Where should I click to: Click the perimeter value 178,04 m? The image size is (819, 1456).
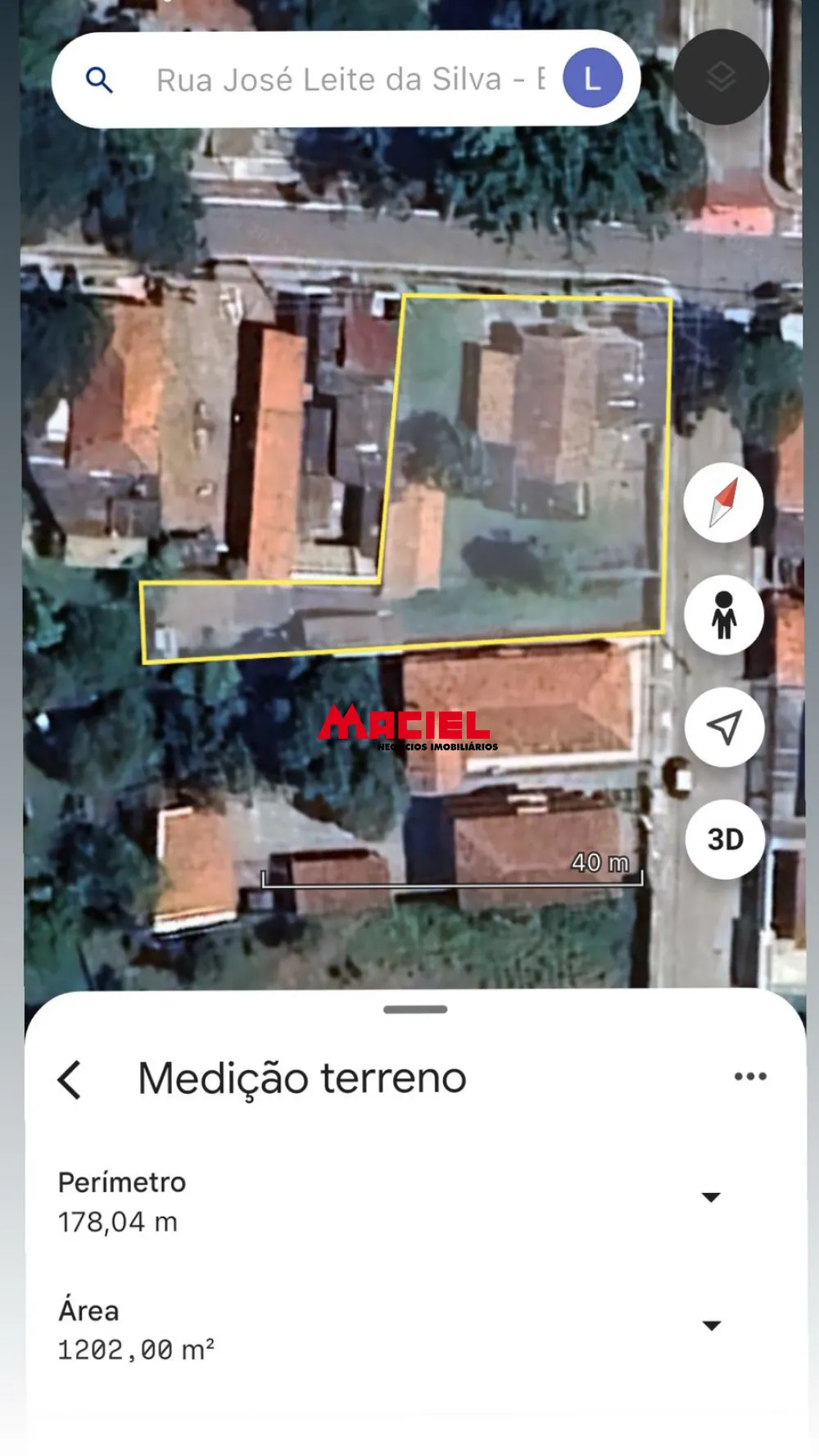(x=121, y=1220)
